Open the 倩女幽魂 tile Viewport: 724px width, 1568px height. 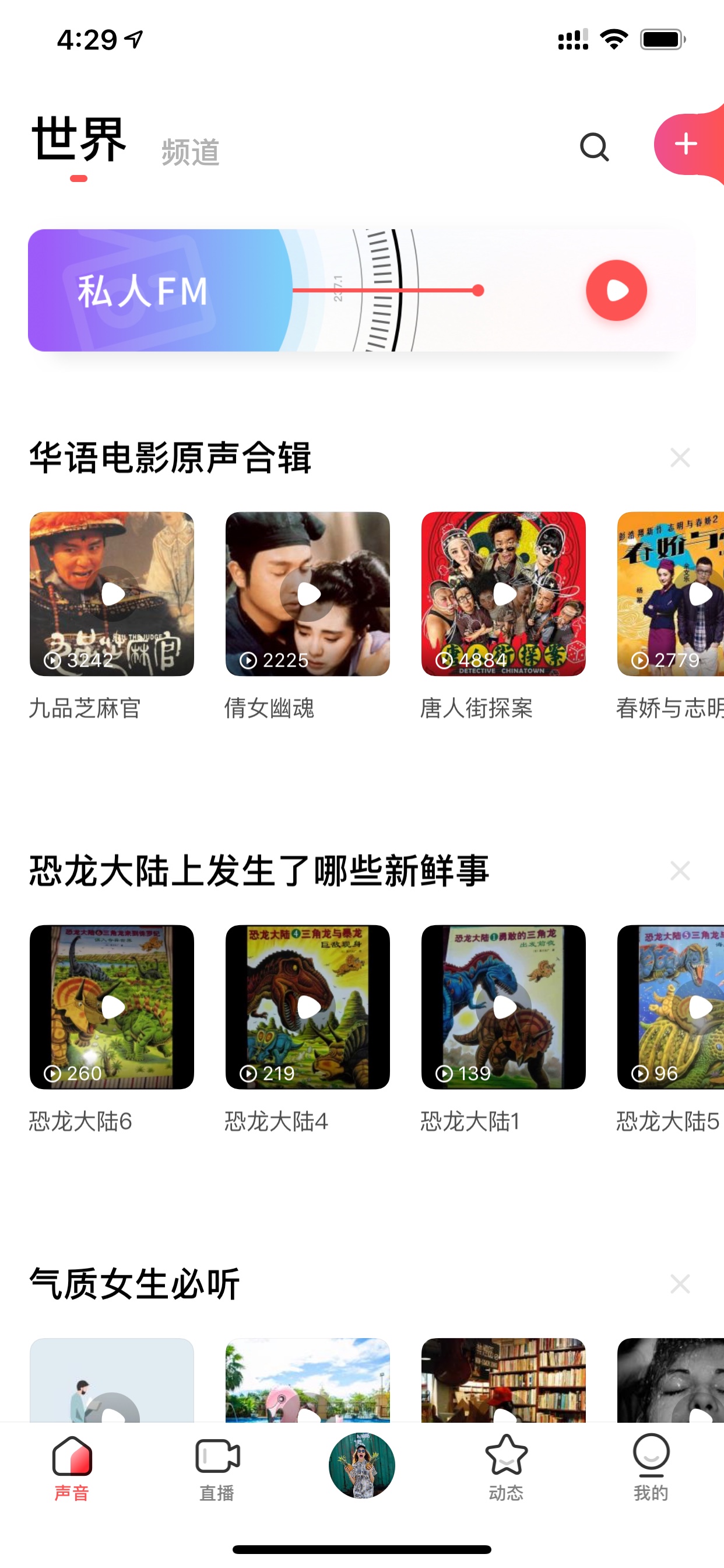click(x=308, y=593)
